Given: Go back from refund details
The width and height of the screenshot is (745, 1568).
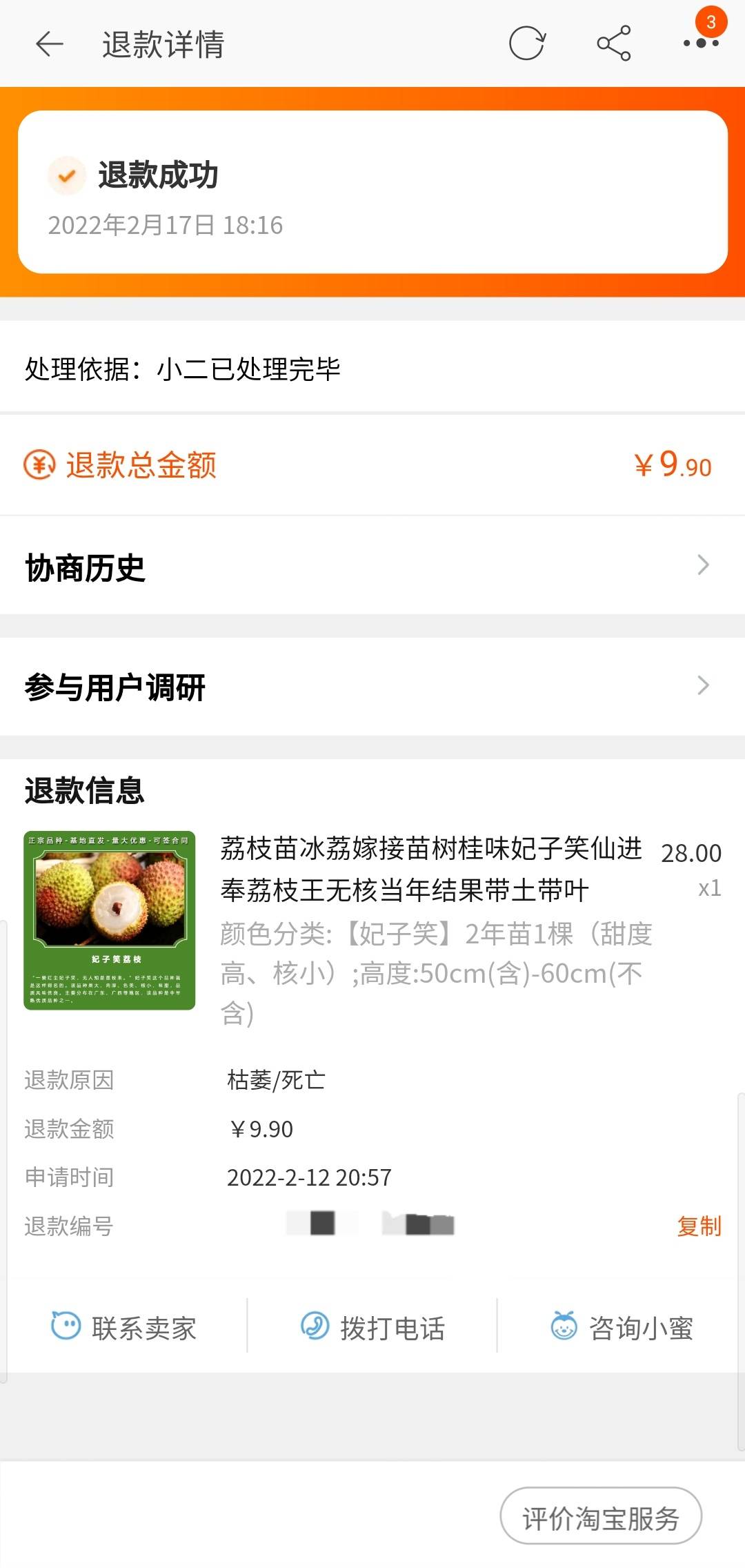Looking at the screenshot, I should point(49,44).
